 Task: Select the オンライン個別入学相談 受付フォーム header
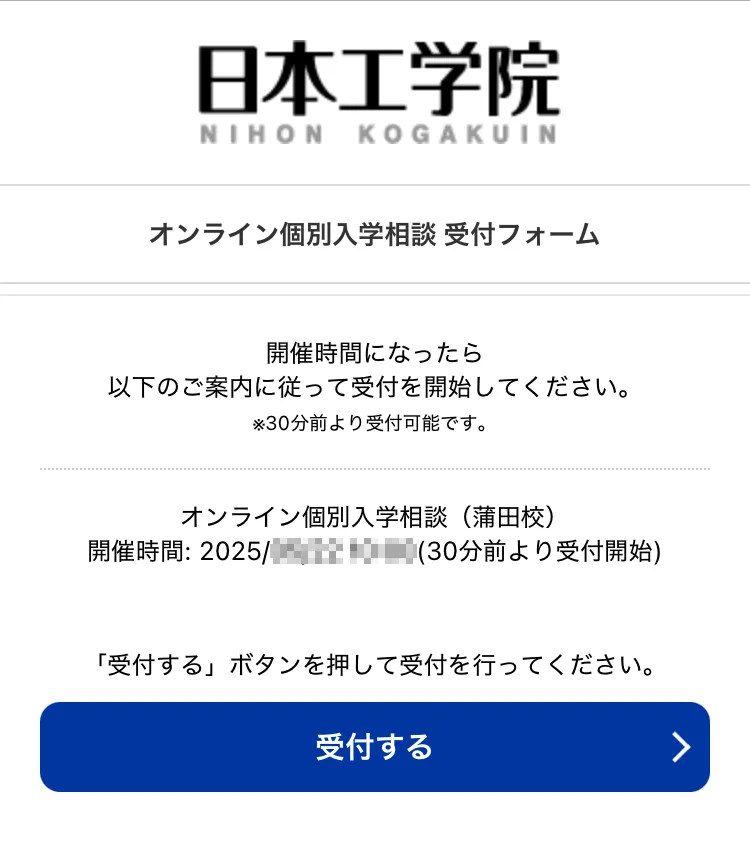375,234
